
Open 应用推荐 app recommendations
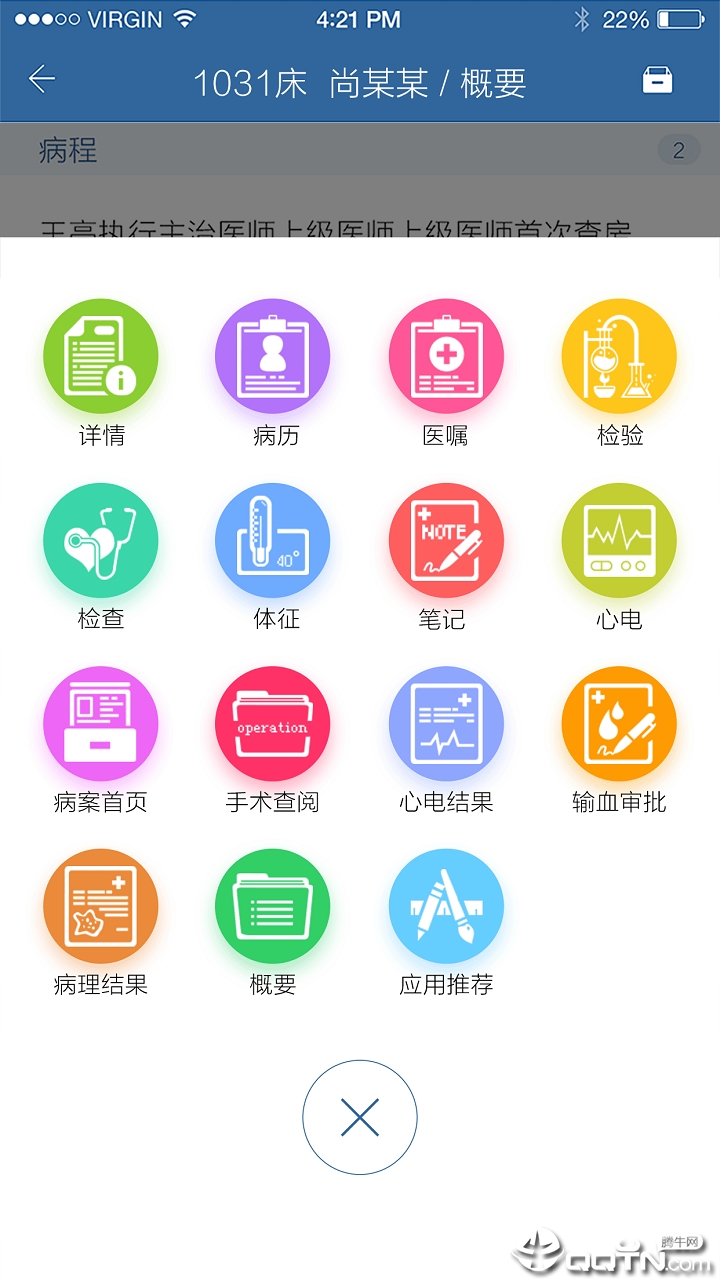tap(446, 907)
